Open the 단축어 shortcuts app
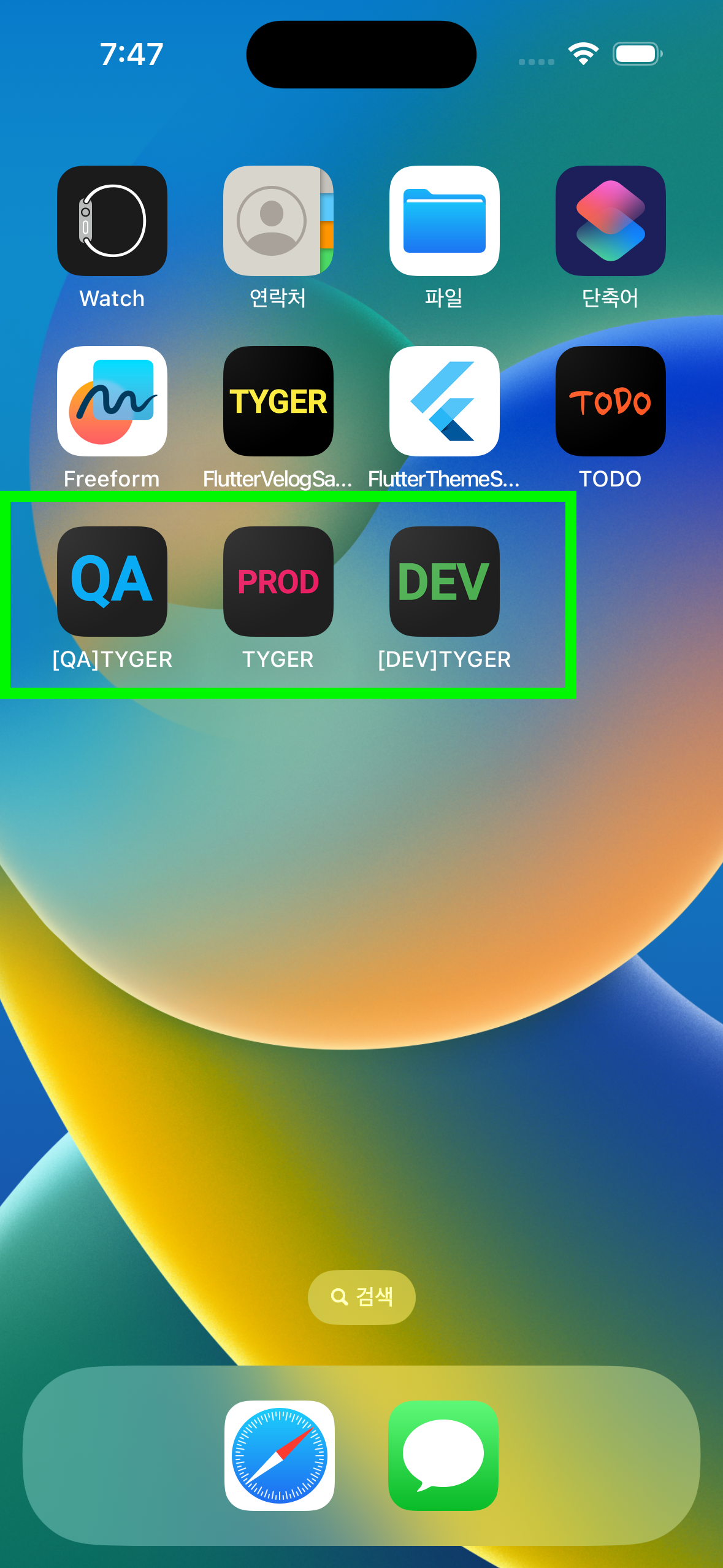Screen dimensions: 723x1568 point(610,221)
